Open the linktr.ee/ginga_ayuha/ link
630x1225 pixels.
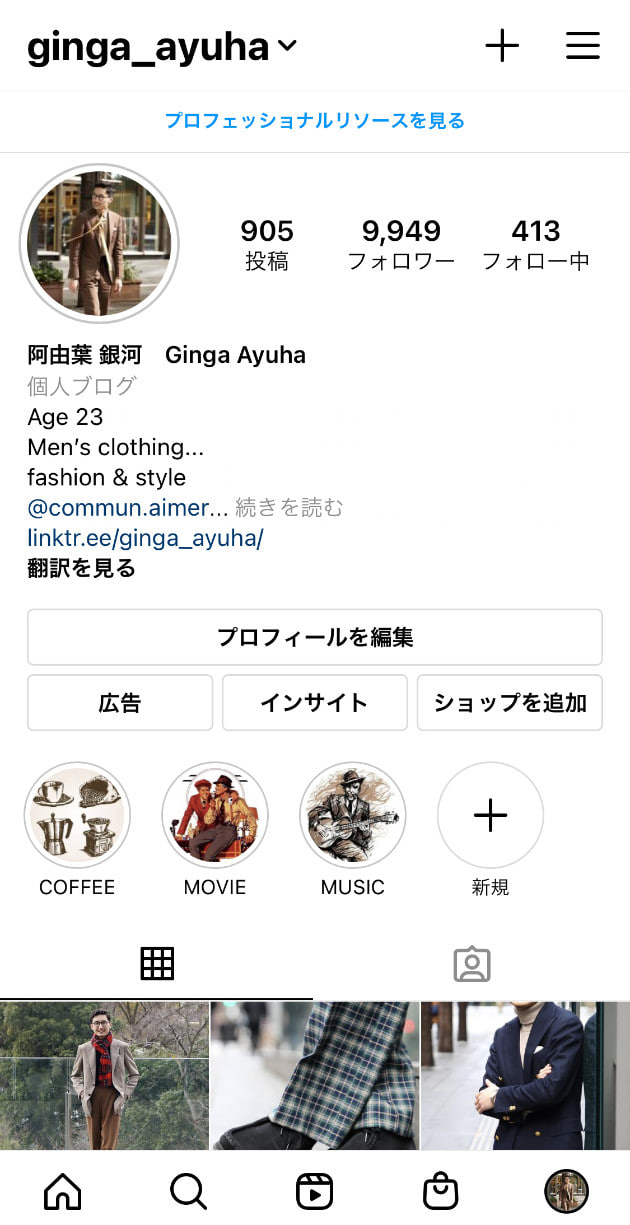pos(145,539)
